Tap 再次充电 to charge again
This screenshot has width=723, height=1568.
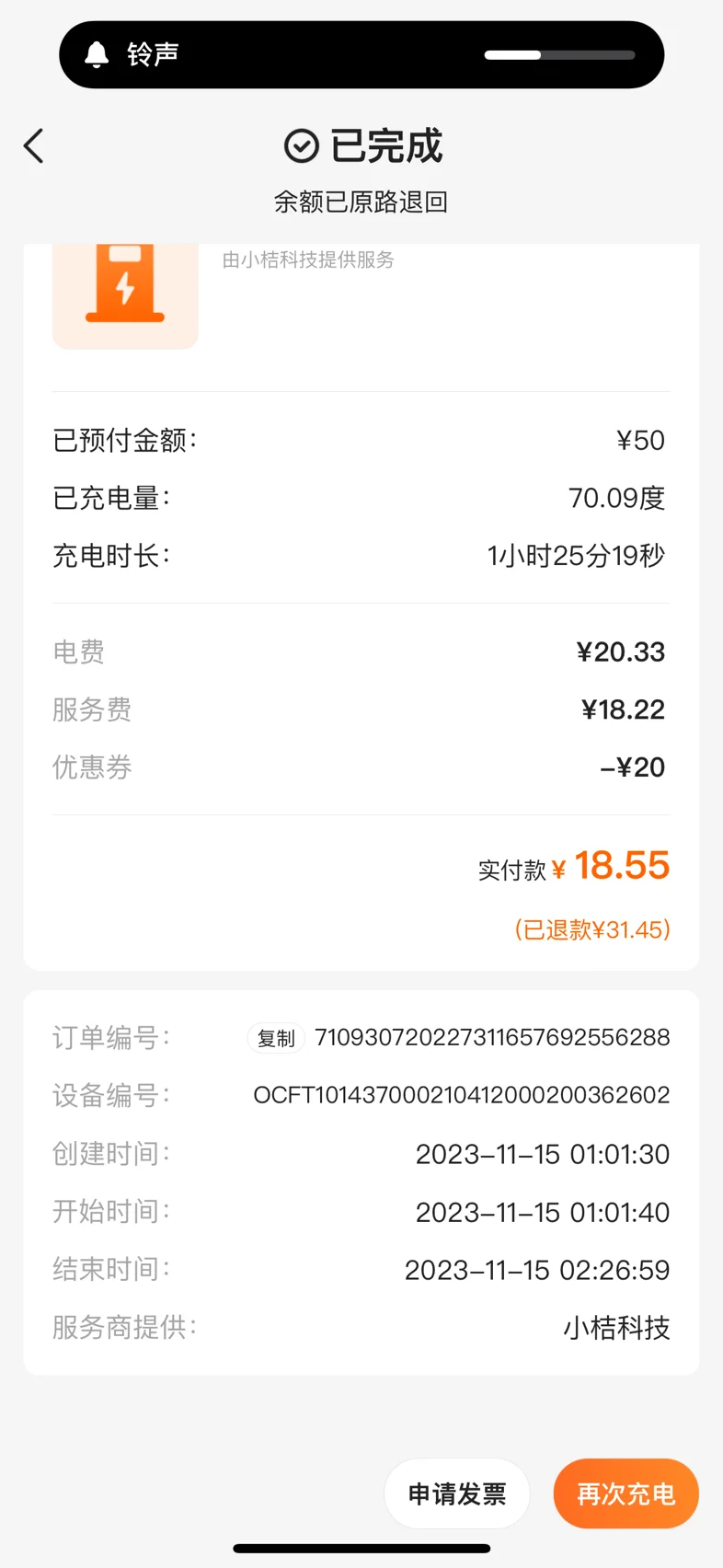(626, 1493)
